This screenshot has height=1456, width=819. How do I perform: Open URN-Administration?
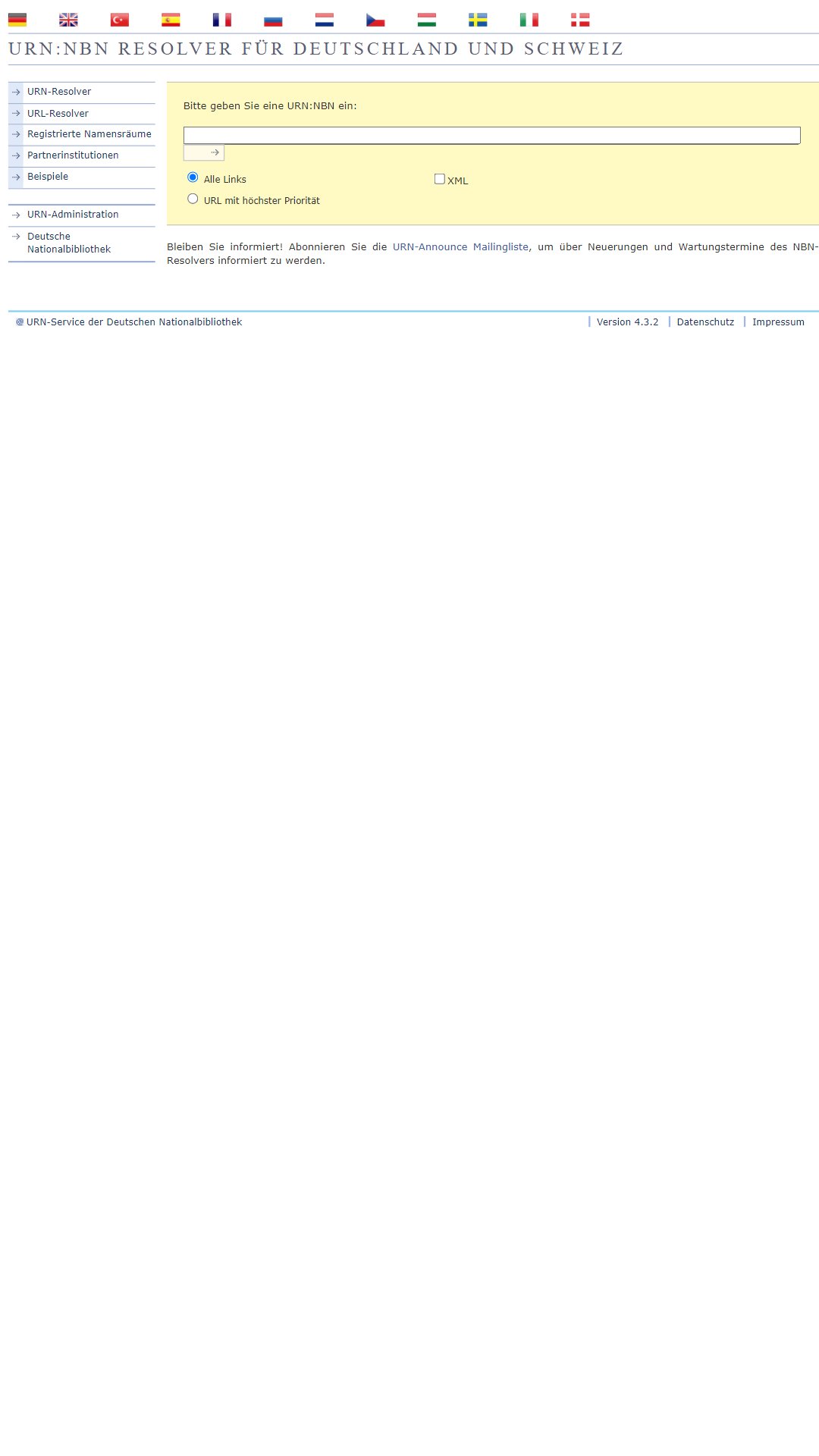coord(73,215)
